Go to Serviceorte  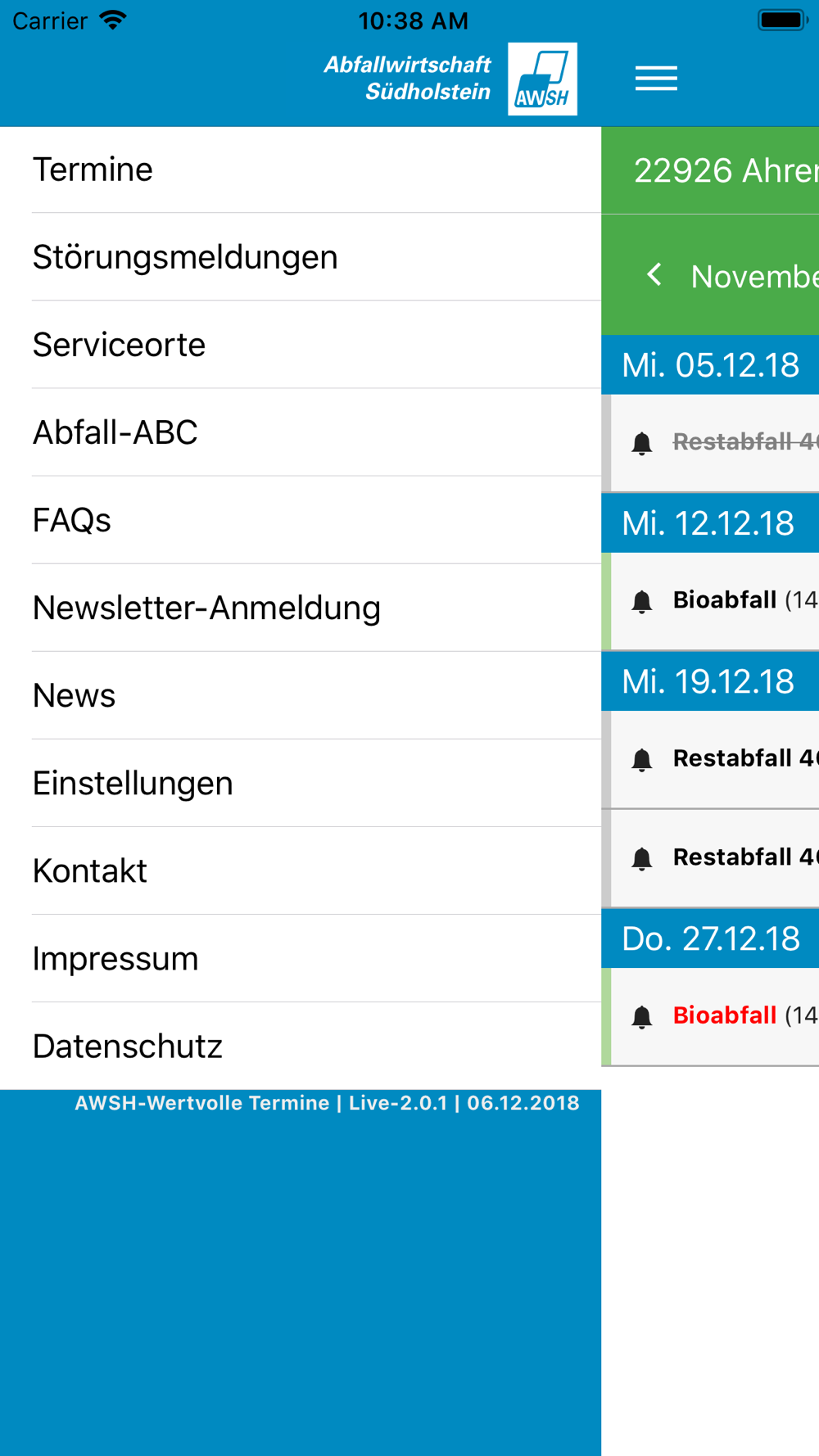click(x=301, y=345)
